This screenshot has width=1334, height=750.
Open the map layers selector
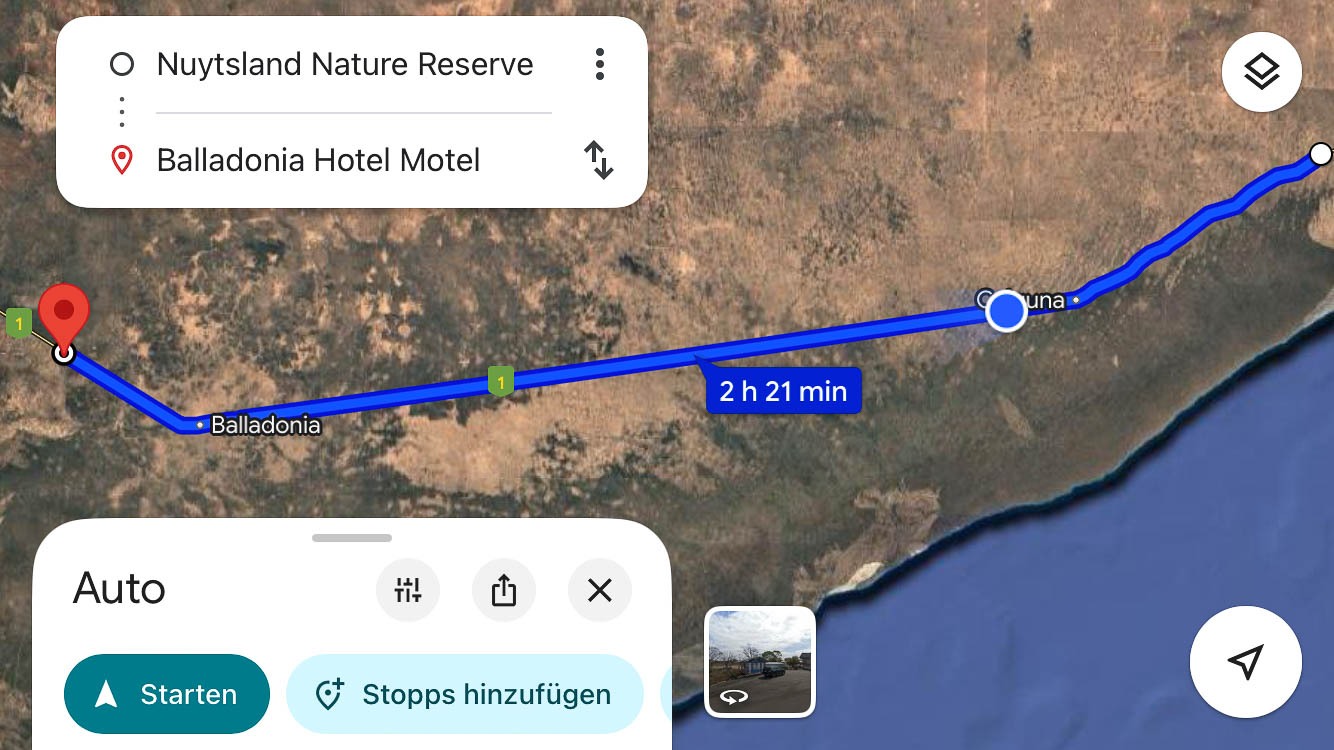[x=1261, y=72]
